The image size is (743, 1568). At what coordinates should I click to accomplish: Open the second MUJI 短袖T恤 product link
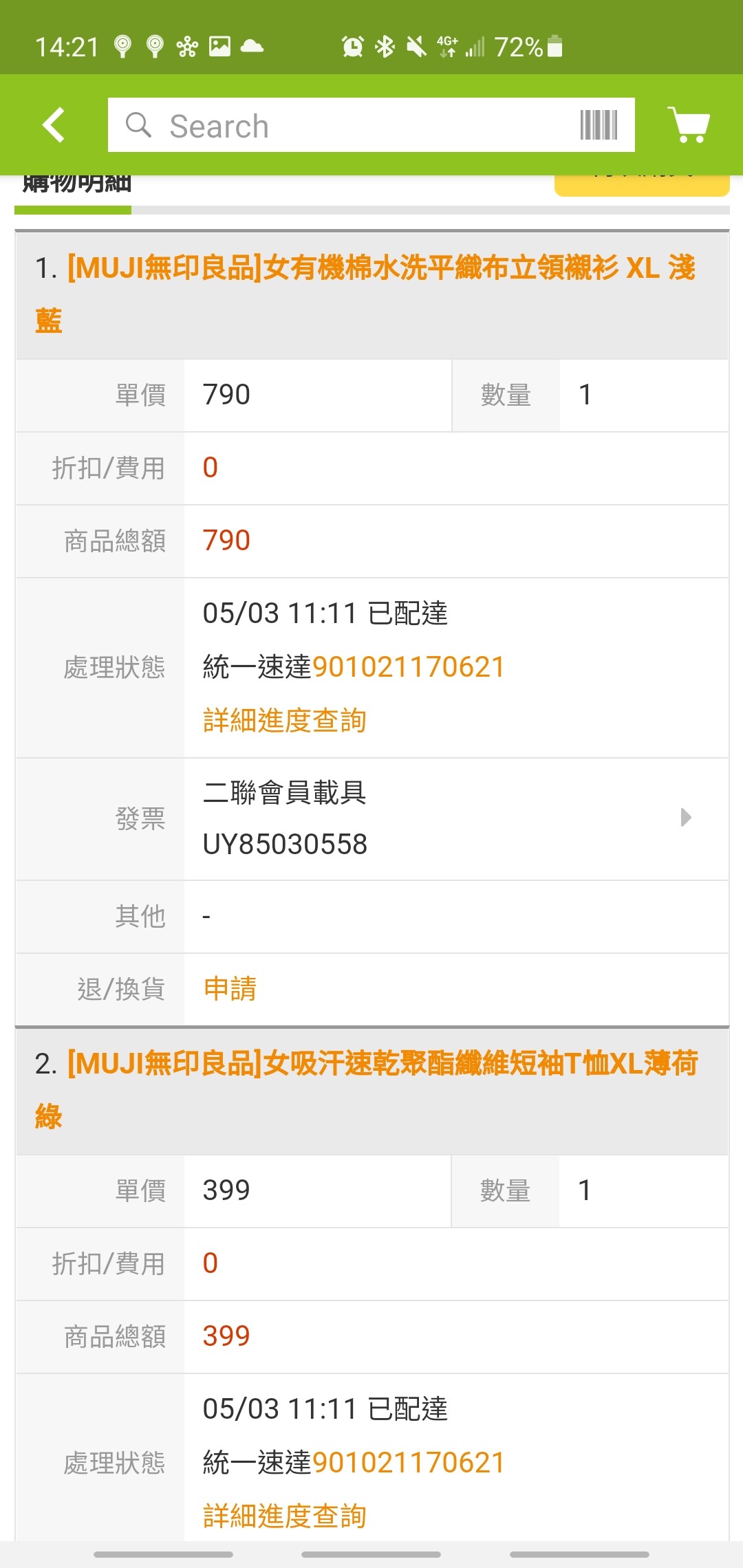pyautogui.click(x=367, y=1089)
